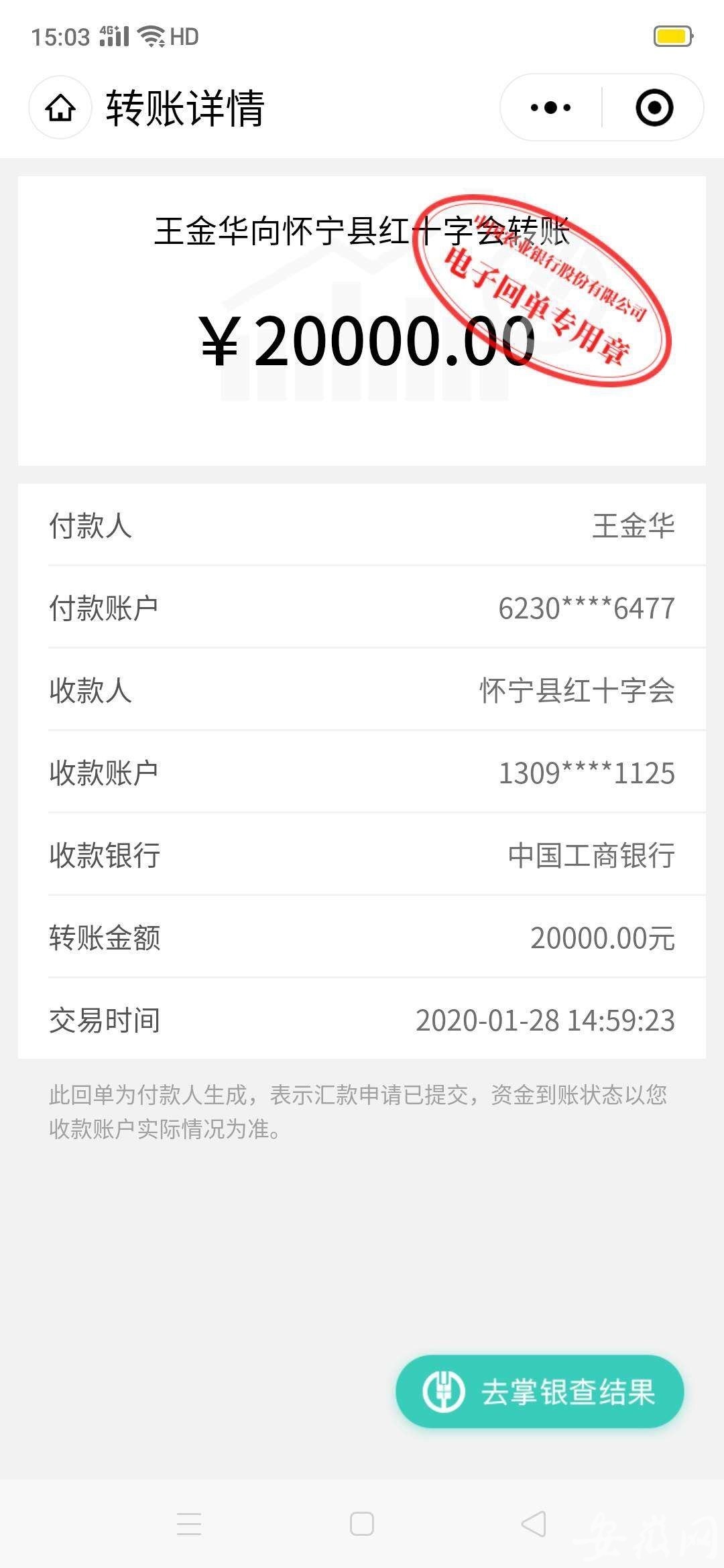This screenshot has width=724, height=1568.
Task: Open recent apps from the navigation bar
Action: (189, 1524)
